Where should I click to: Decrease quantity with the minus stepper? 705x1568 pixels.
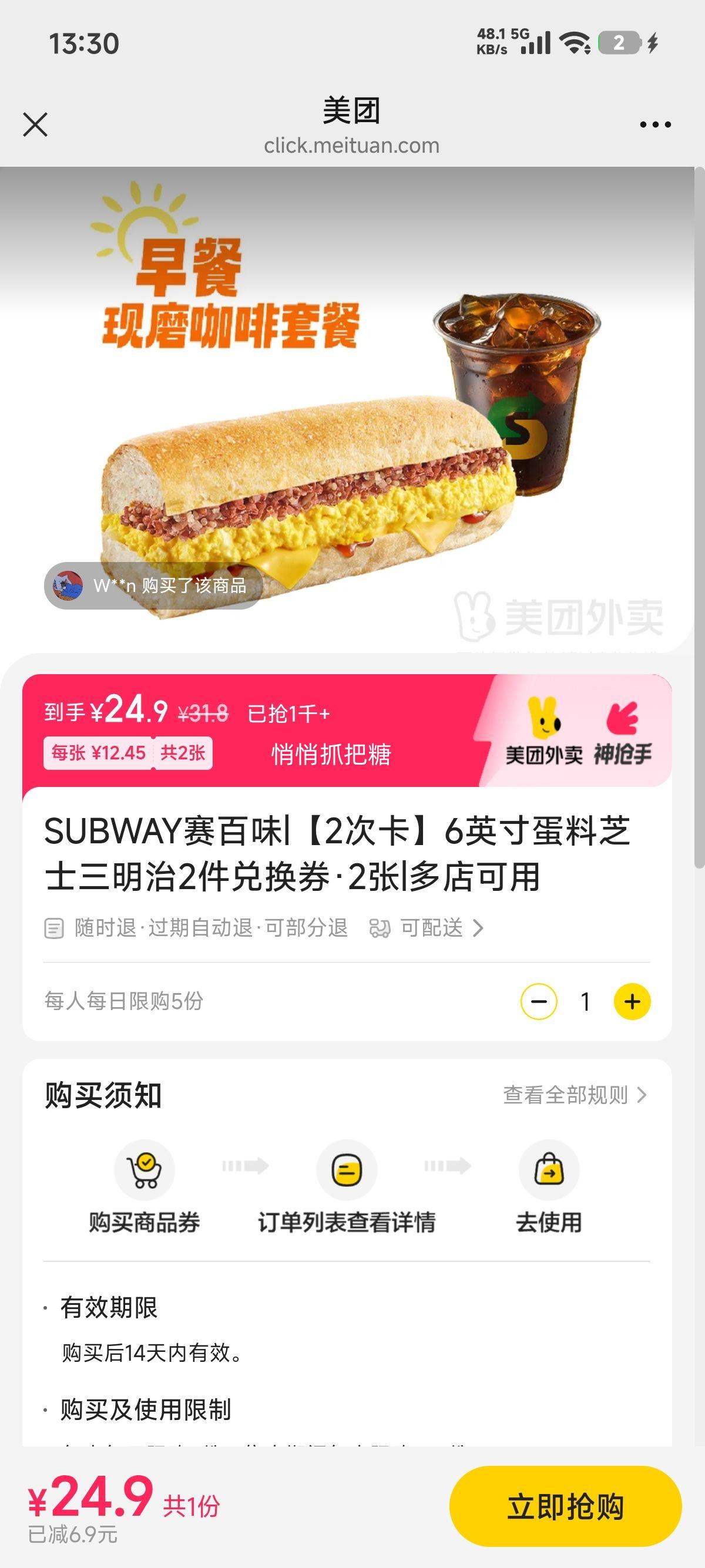coord(538,1001)
